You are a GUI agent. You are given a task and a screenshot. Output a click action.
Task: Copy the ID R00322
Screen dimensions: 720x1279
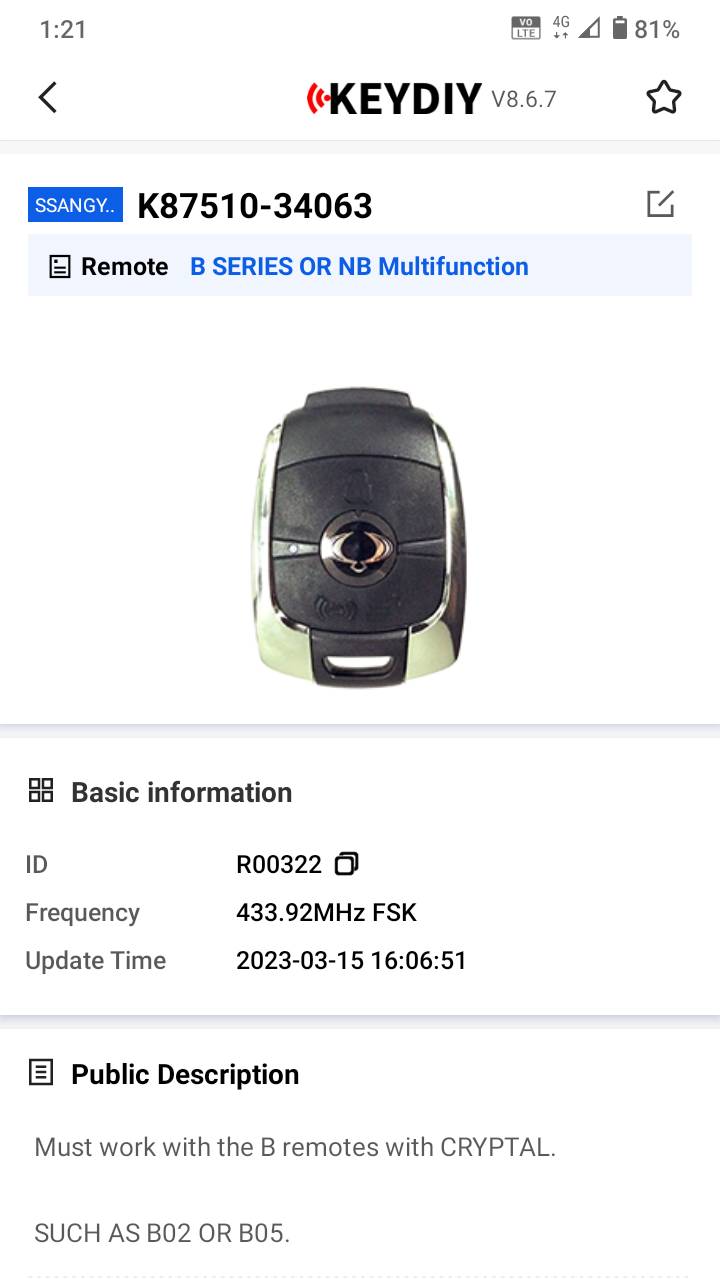tap(346, 864)
